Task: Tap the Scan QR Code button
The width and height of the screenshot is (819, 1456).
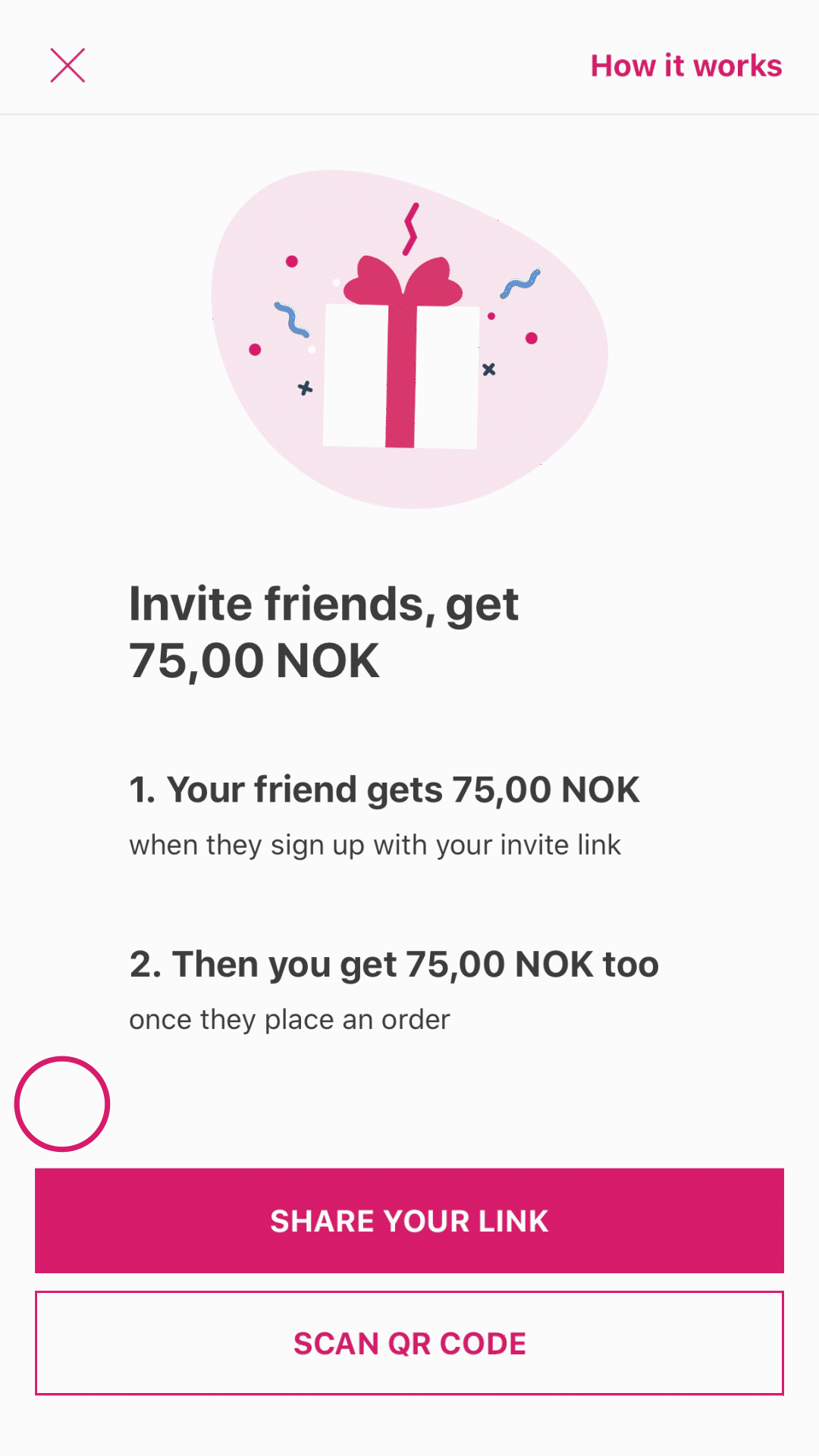Action: (409, 1343)
